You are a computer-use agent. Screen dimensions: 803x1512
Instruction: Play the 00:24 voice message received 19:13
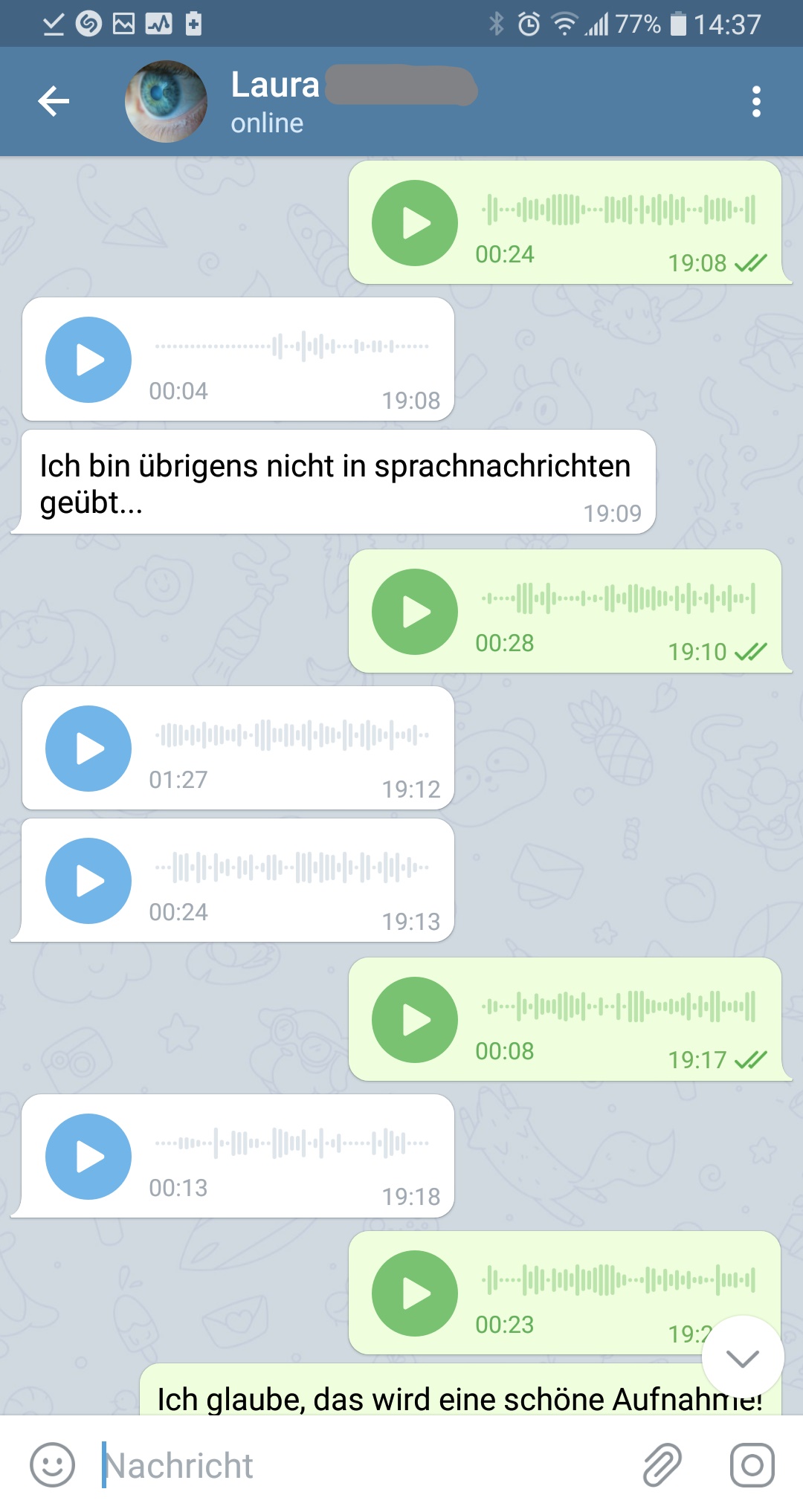click(x=88, y=881)
